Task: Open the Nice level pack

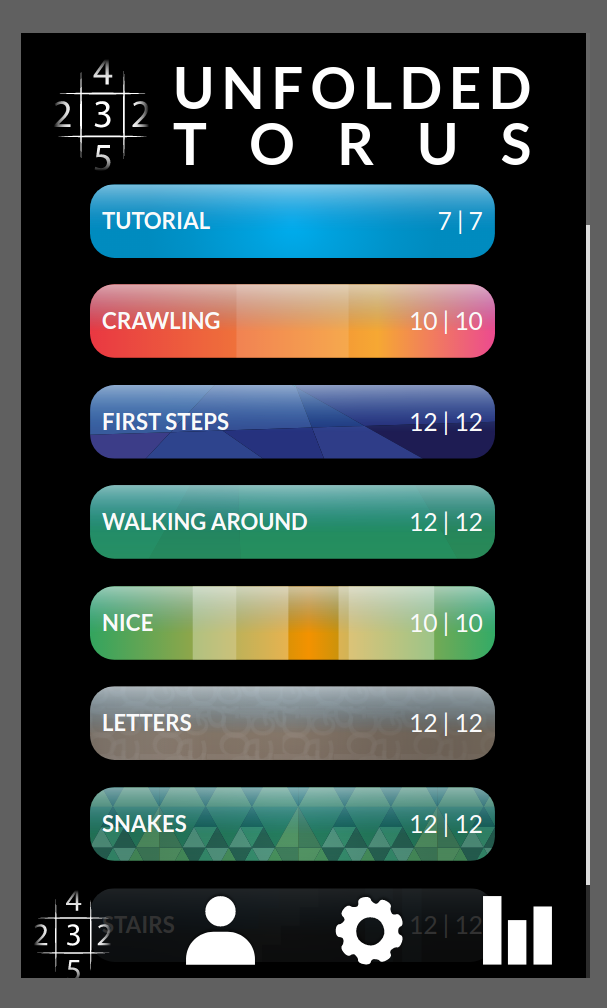Action: tap(293, 623)
